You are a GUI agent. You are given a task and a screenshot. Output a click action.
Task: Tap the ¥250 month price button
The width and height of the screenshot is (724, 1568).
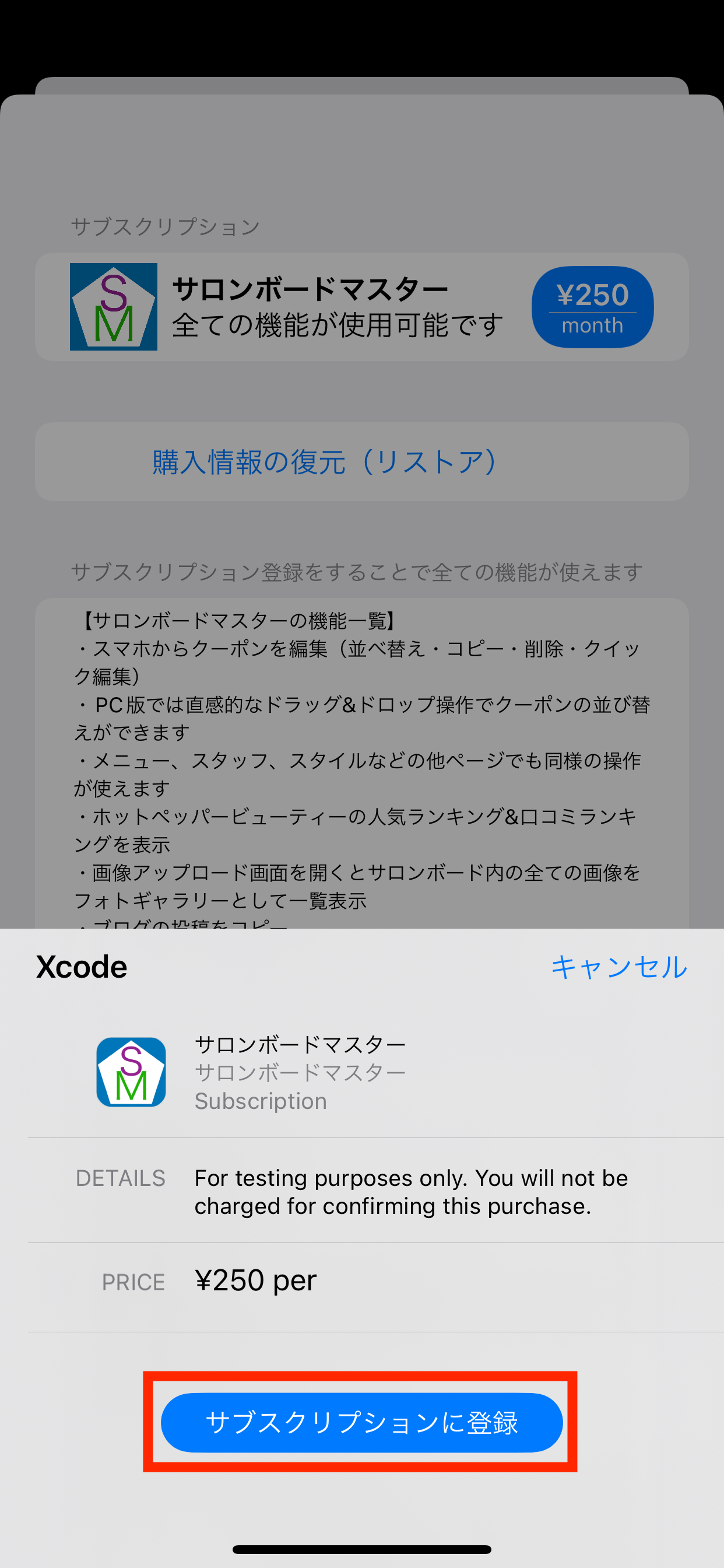click(x=592, y=307)
